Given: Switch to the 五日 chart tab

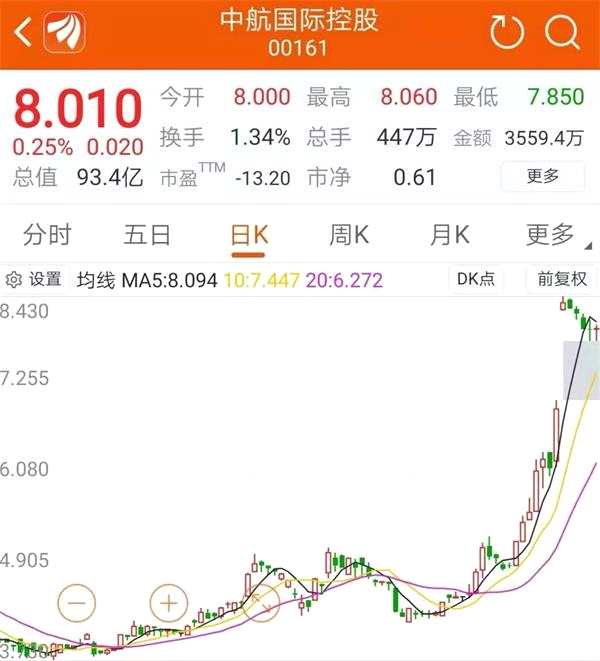Looking at the screenshot, I should (147, 235).
